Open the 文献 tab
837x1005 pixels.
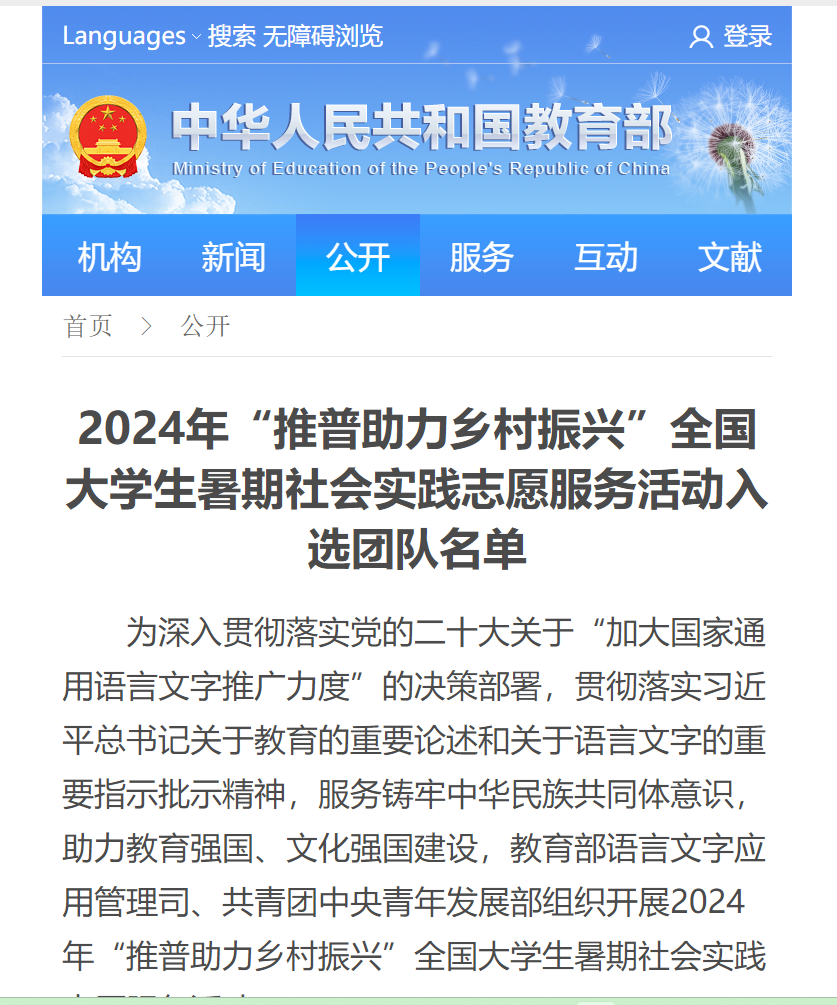pyautogui.click(x=729, y=257)
